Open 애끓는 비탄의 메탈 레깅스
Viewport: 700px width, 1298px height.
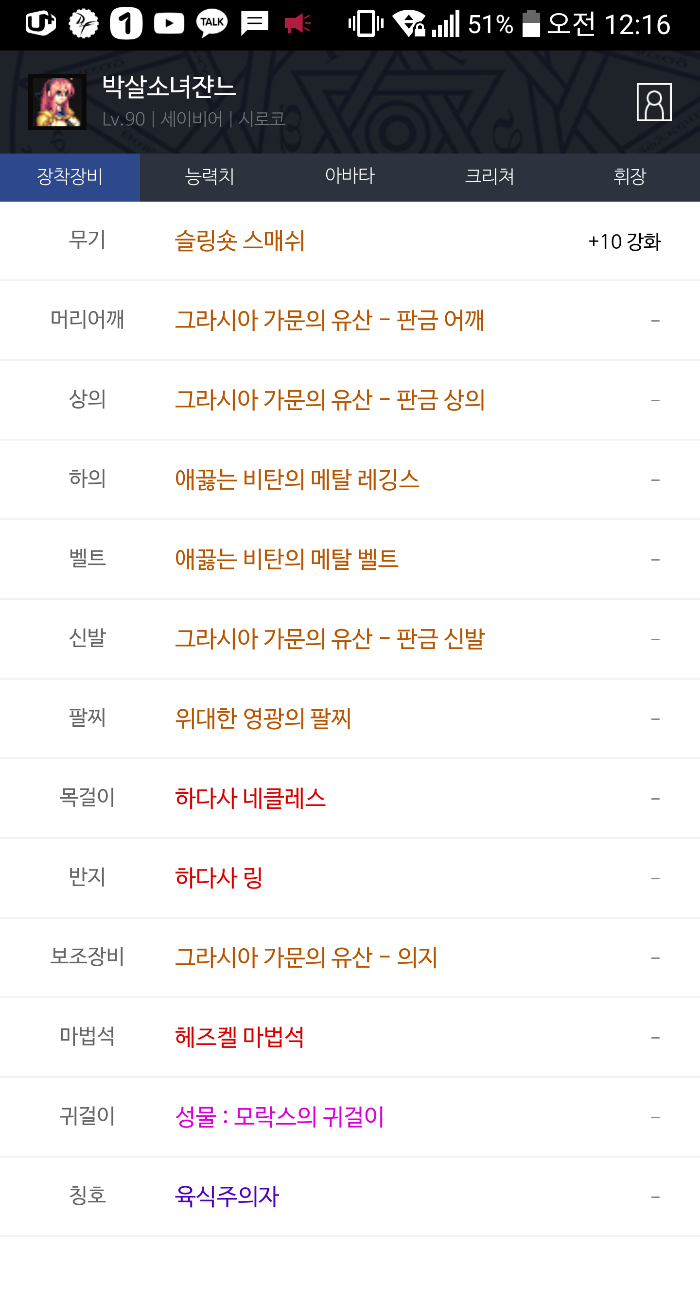point(297,479)
